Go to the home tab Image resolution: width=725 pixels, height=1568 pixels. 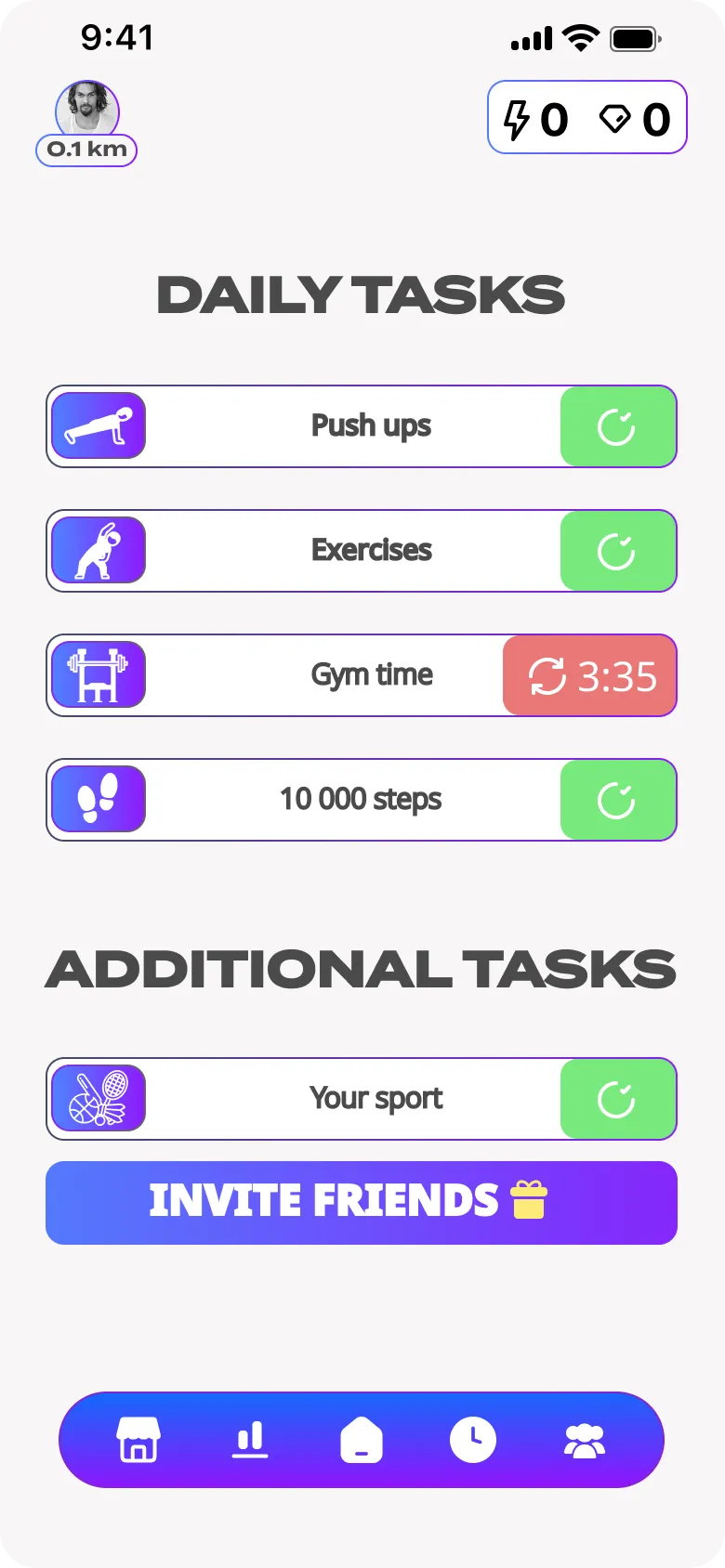point(362,1441)
